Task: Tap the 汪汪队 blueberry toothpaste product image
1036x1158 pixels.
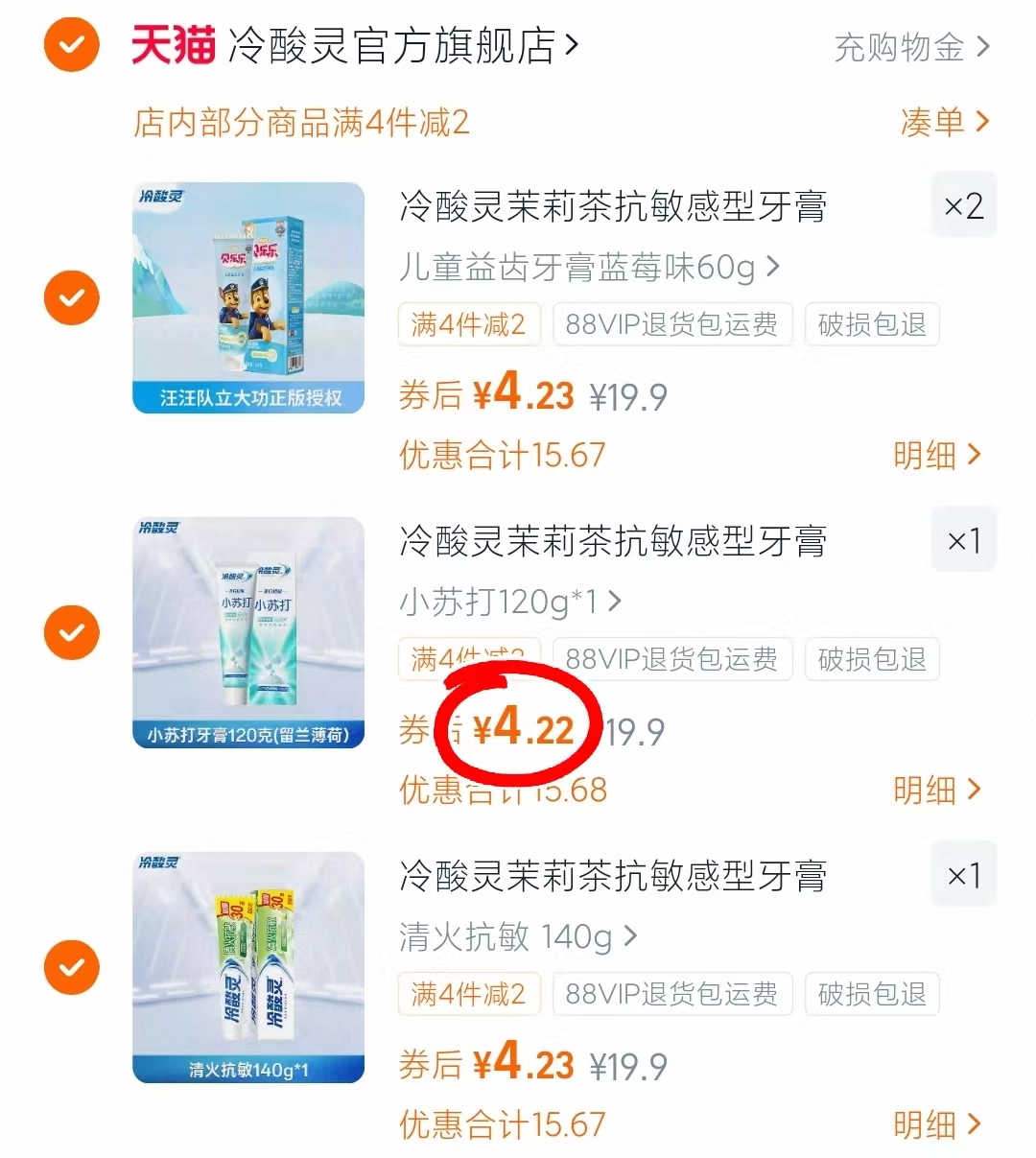Action: pos(247,297)
